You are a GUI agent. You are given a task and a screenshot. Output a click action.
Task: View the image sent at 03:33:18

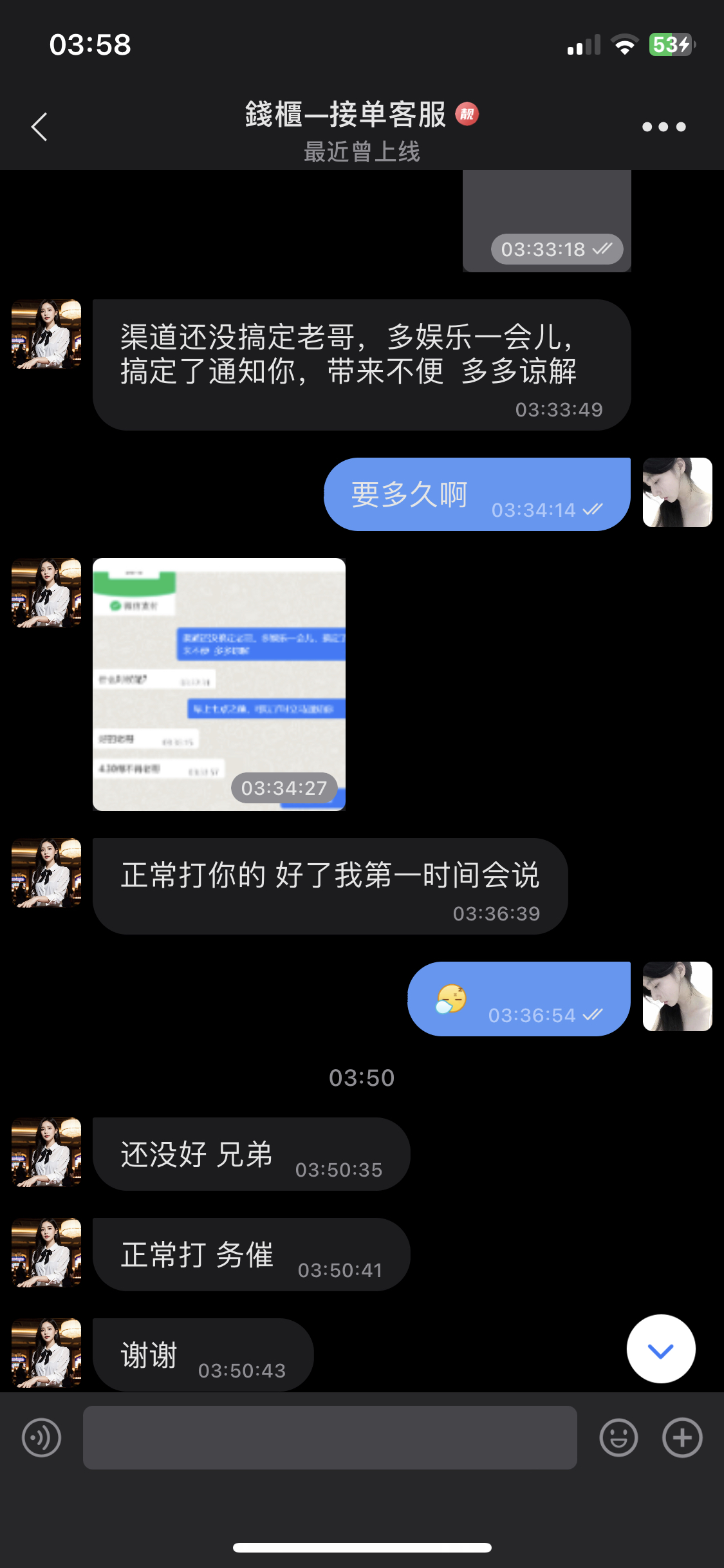[x=547, y=221]
